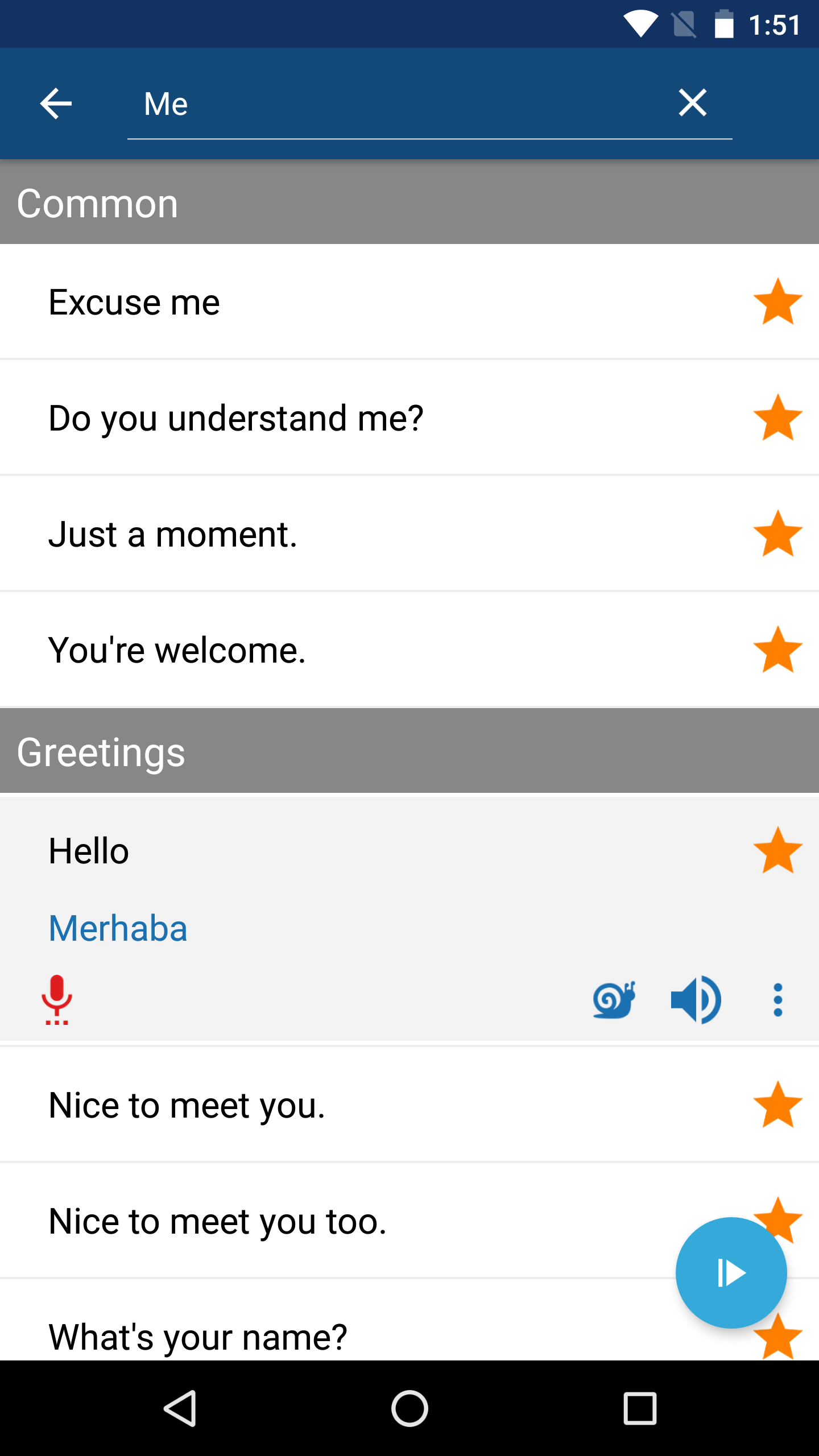Toggle favorite star for "Do you understand me?"
The image size is (819, 1456).
(x=777, y=418)
